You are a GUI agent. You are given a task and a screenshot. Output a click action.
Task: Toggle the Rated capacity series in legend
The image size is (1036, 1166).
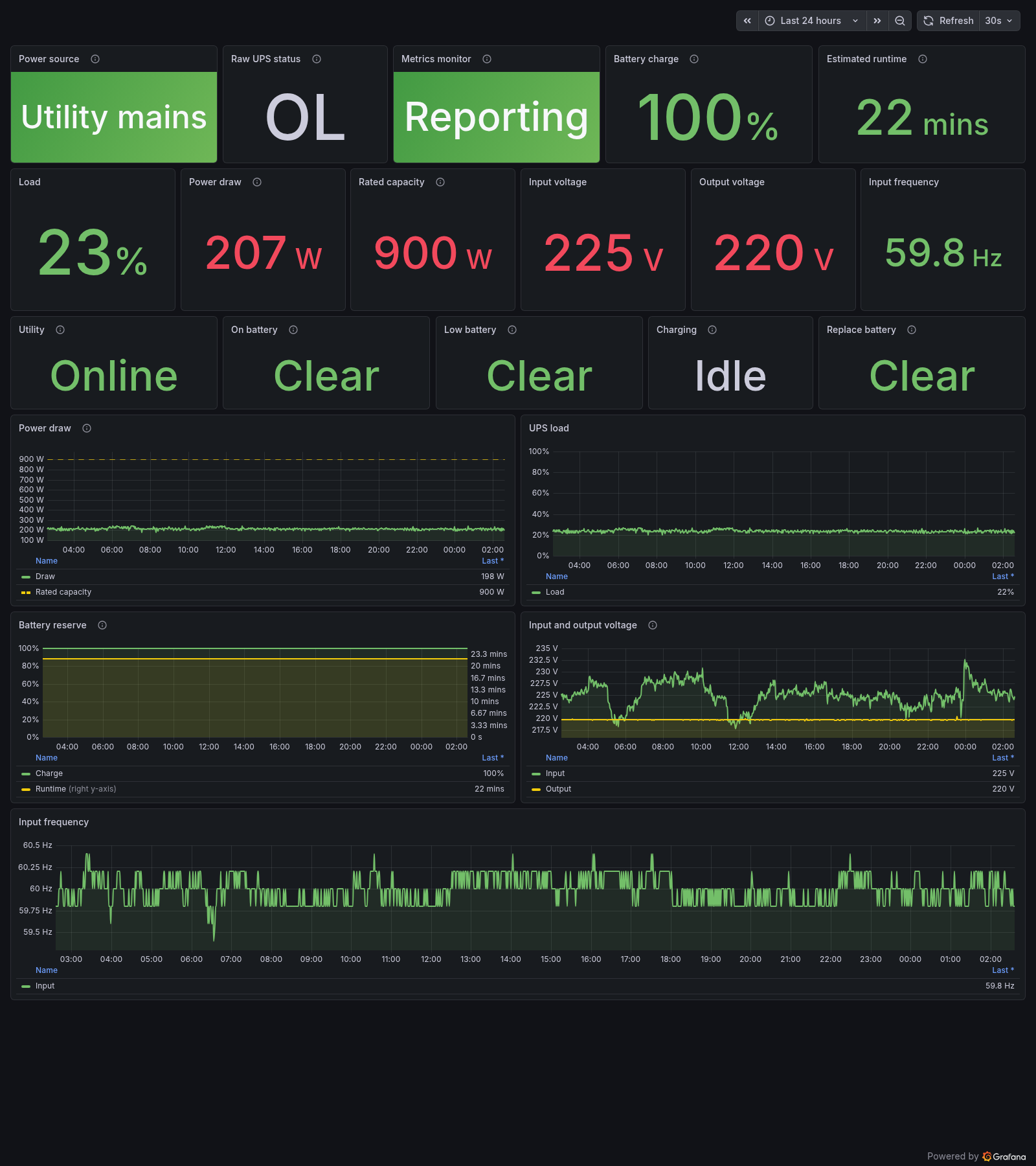[63, 592]
